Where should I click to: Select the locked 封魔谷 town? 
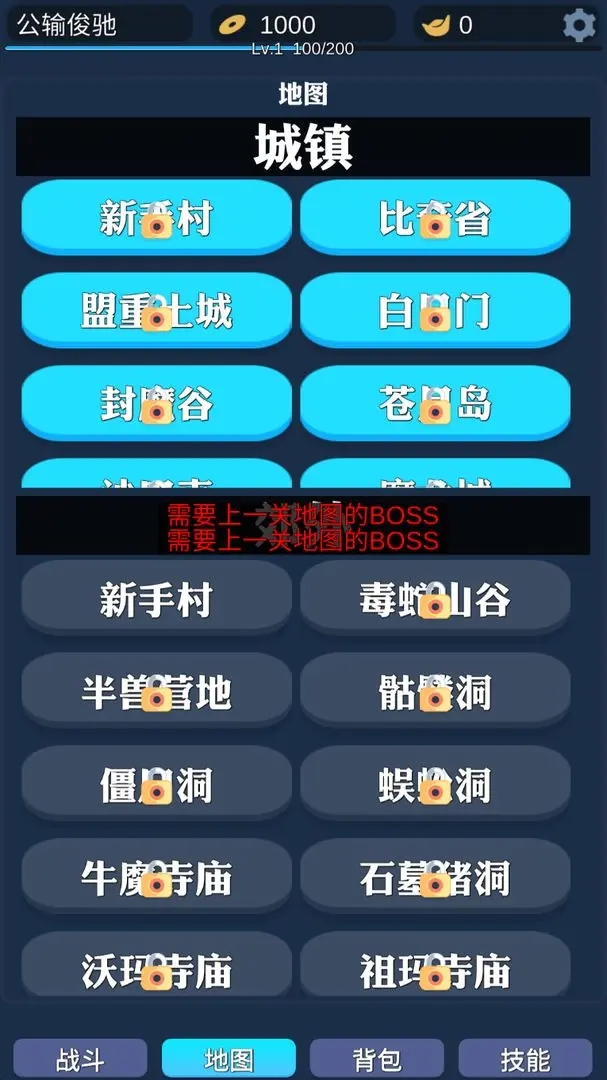click(x=156, y=404)
